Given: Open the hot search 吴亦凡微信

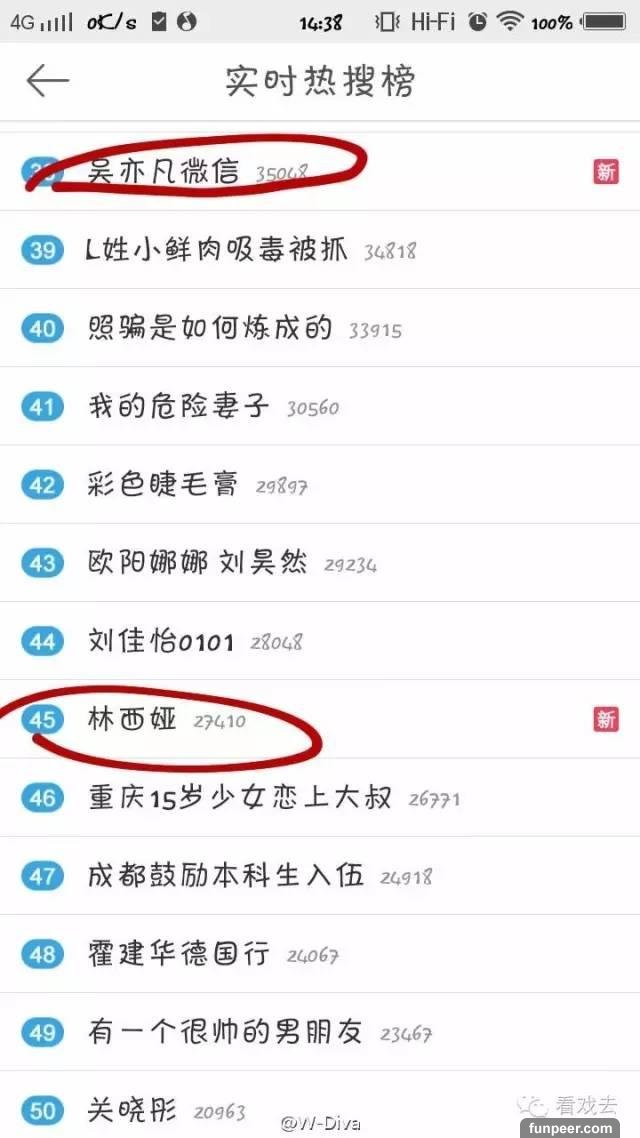Looking at the screenshot, I should pos(165,171).
